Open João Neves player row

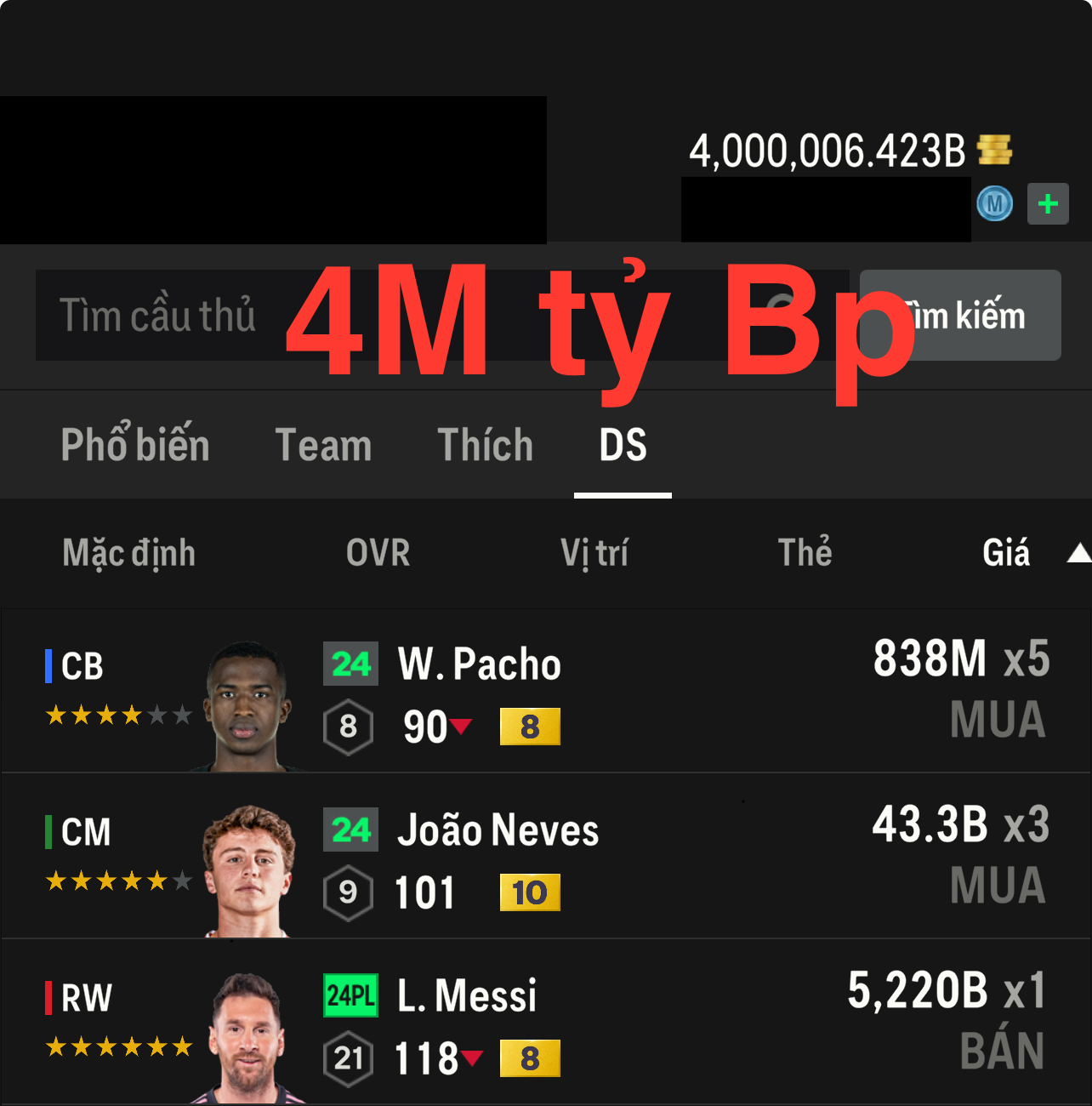click(498, 857)
